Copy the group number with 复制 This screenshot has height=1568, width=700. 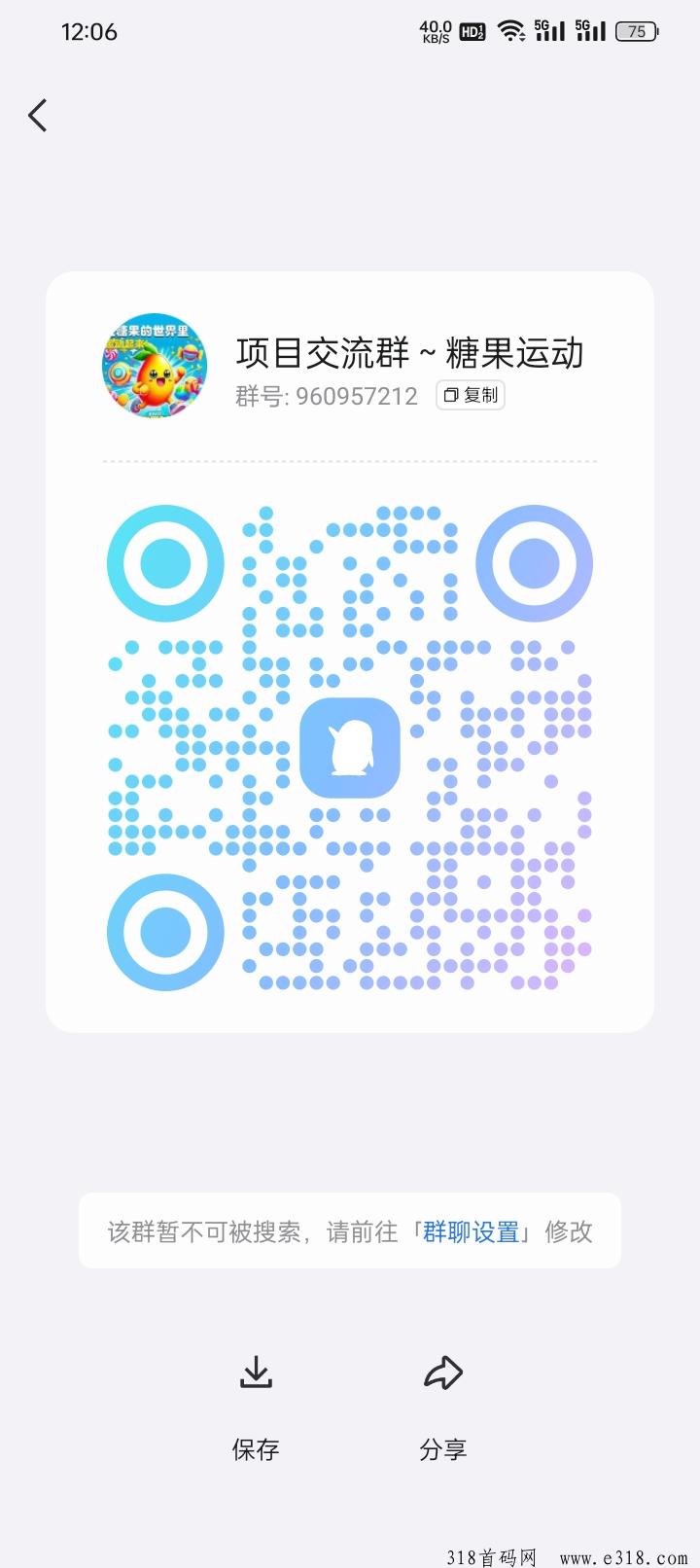[x=471, y=395]
